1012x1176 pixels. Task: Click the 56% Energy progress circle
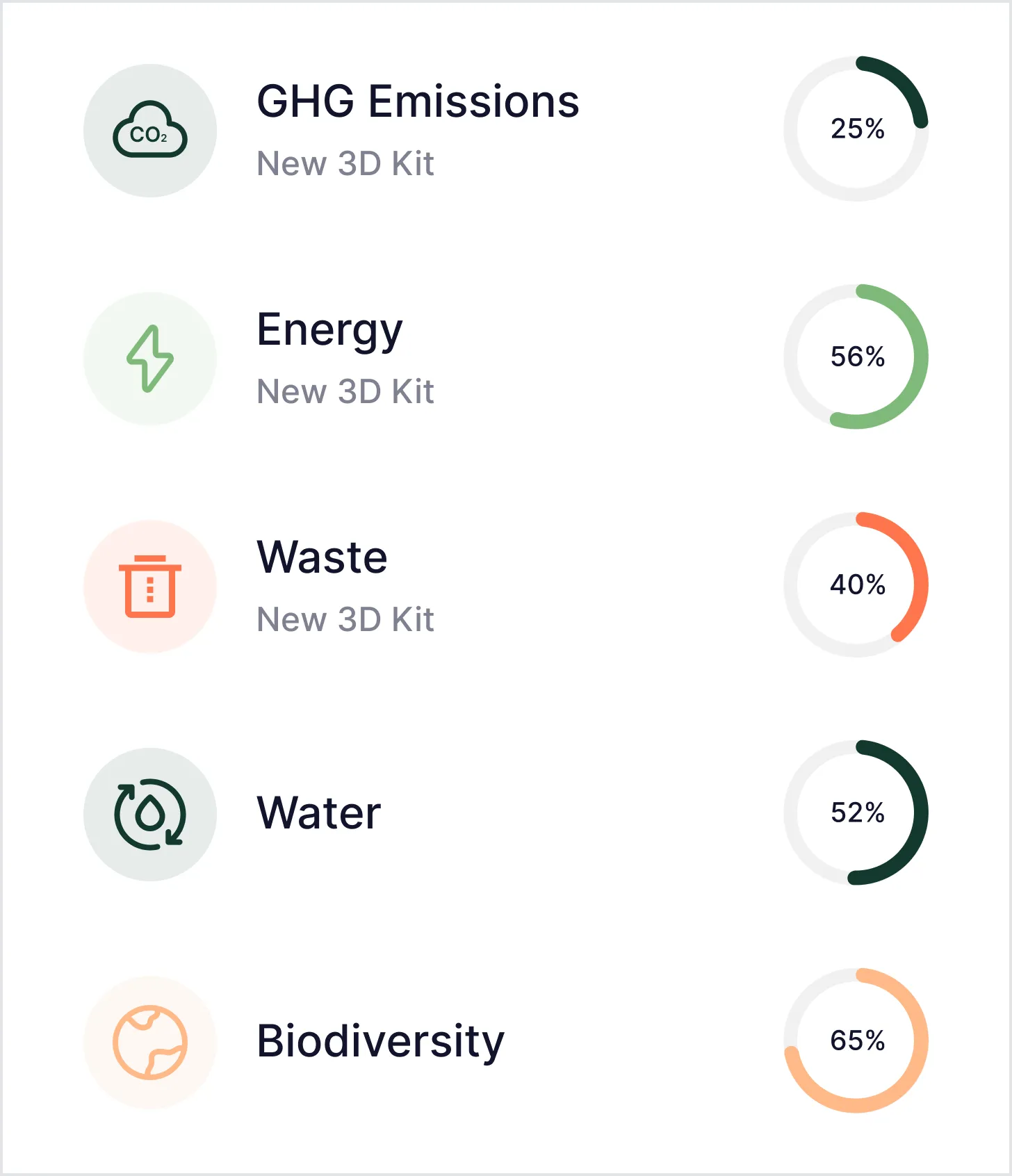coord(857,357)
